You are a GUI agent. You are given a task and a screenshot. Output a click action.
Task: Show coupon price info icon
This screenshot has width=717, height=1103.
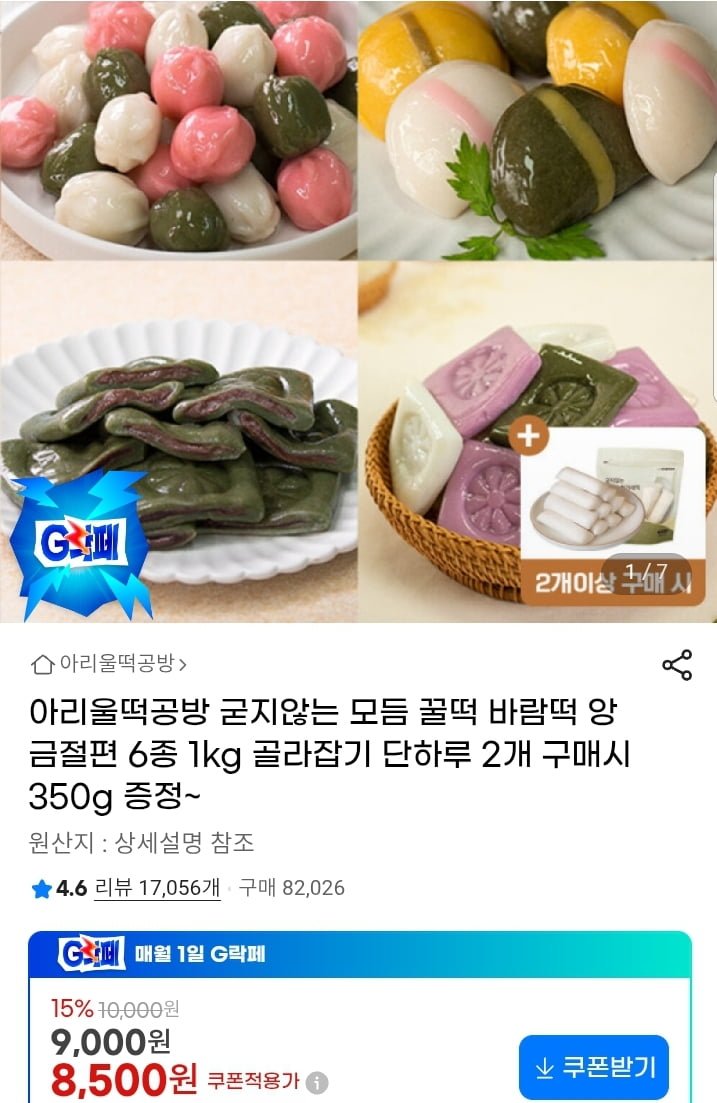click(317, 1082)
